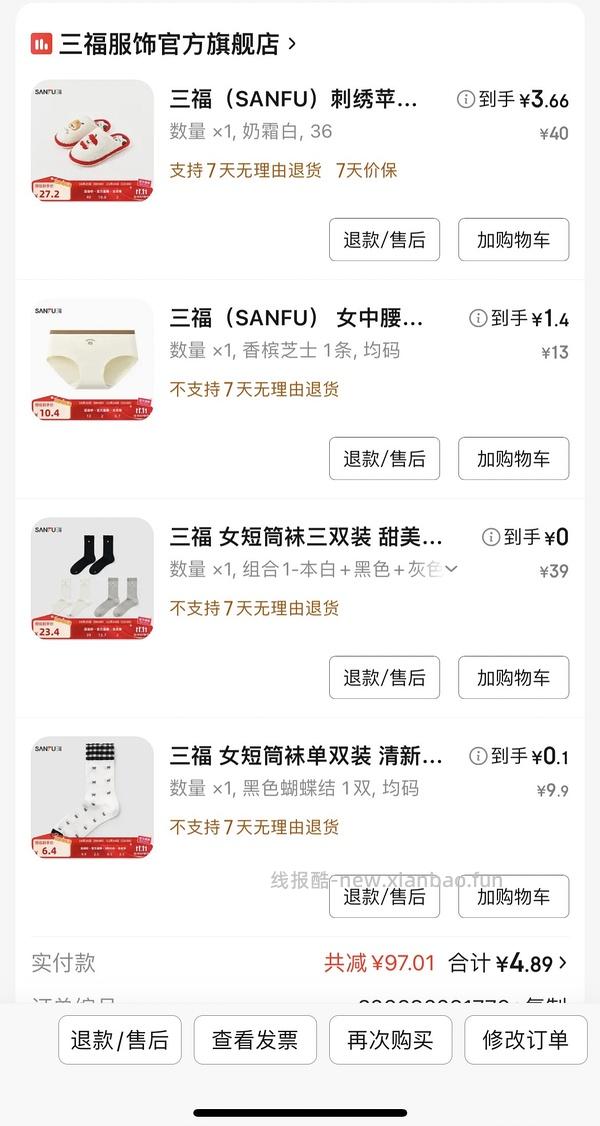Open the 女中腰 underwear product image

[x=92, y=360]
